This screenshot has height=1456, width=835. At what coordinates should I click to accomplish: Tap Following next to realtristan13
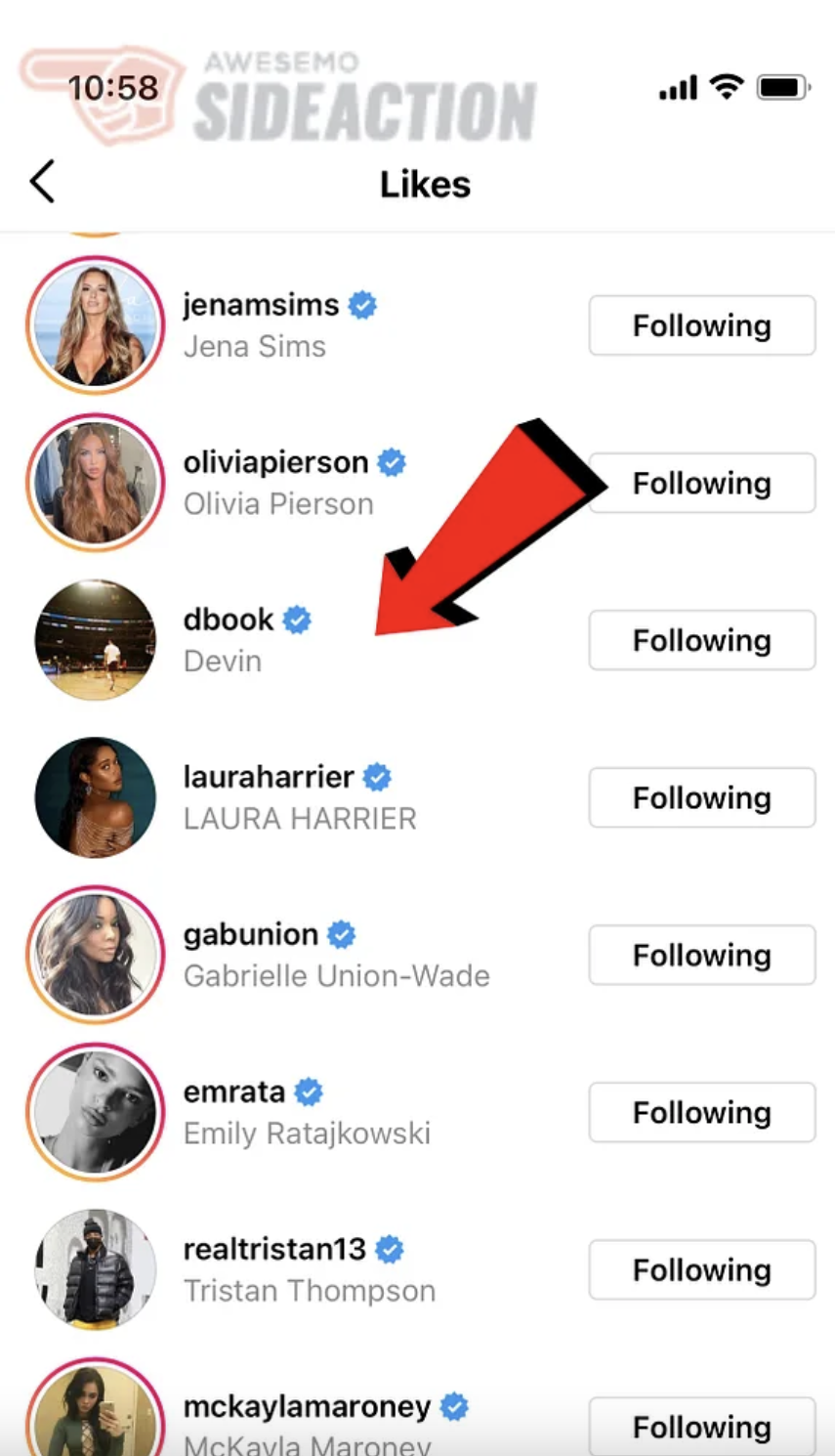pyautogui.click(x=701, y=1269)
